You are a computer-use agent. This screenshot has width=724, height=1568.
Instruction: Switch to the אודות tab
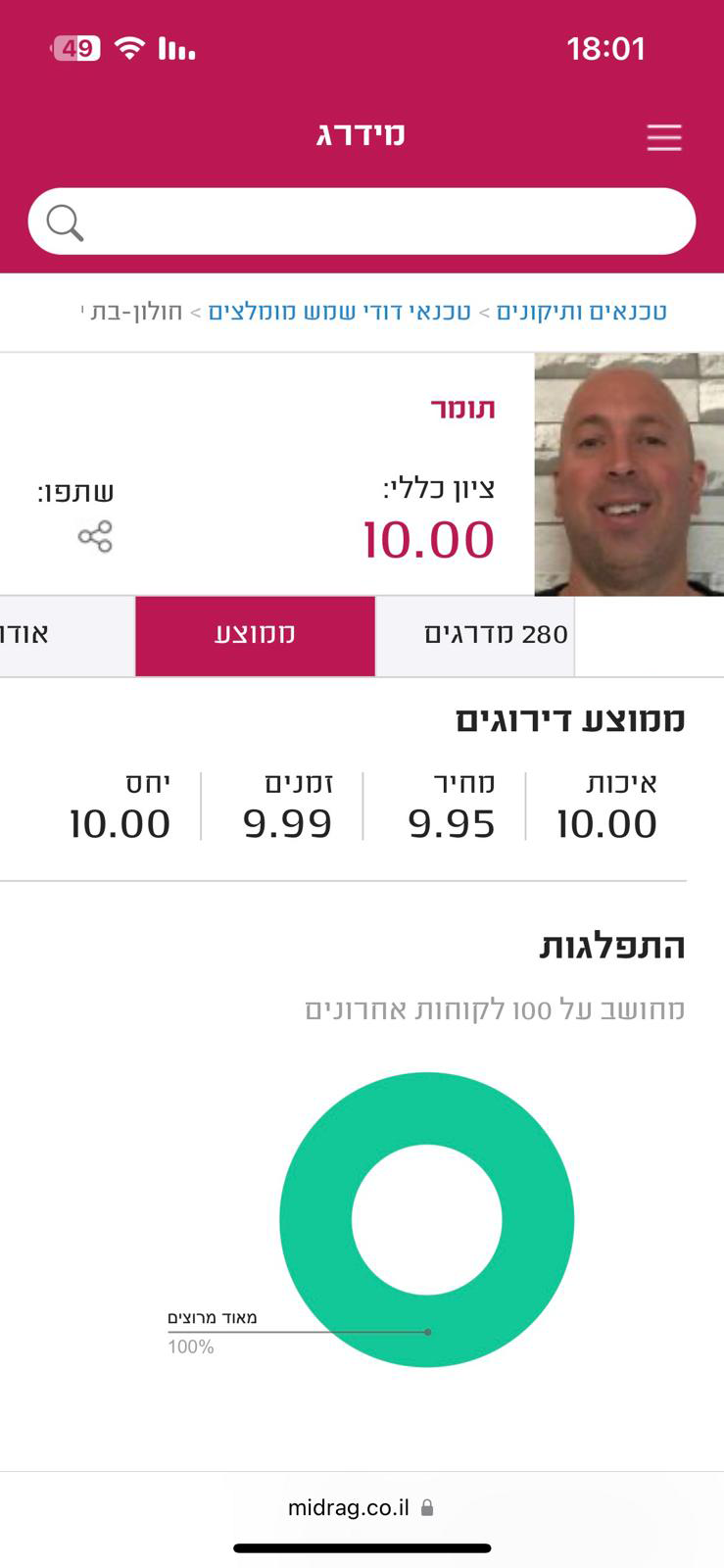click(x=67, y=635)
